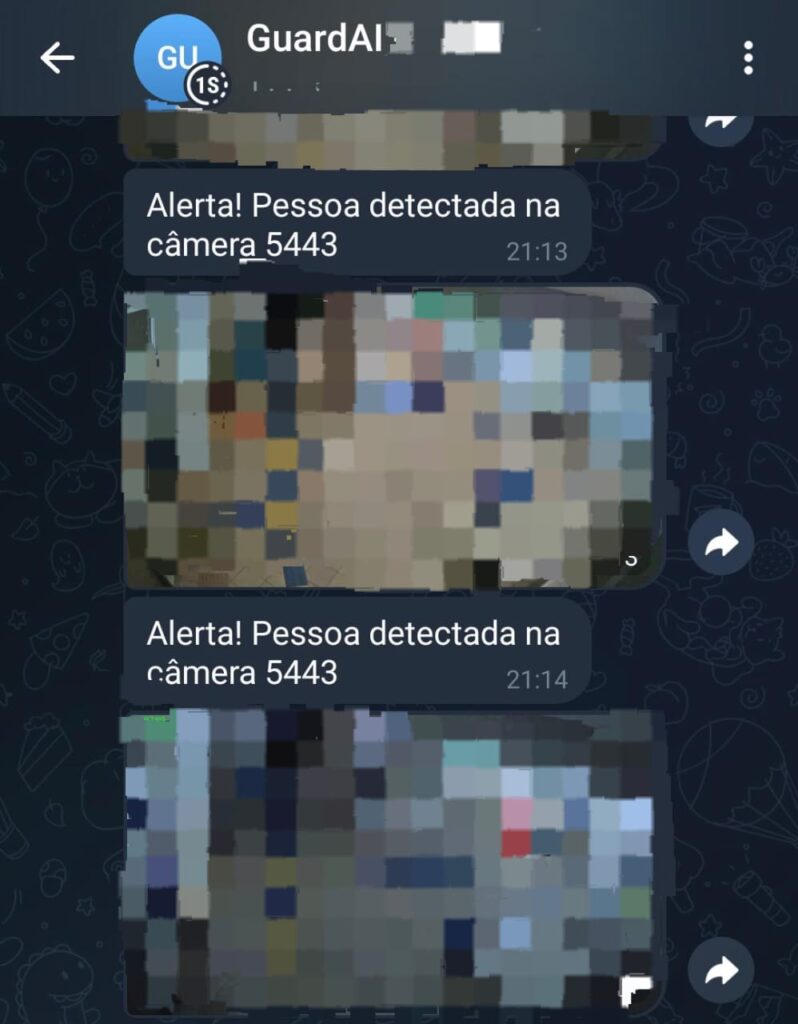Forward the image below the 21:13 alert
Image resolution: width=798 pixels, height=1024 pixels.
click(x=721, y=543)
